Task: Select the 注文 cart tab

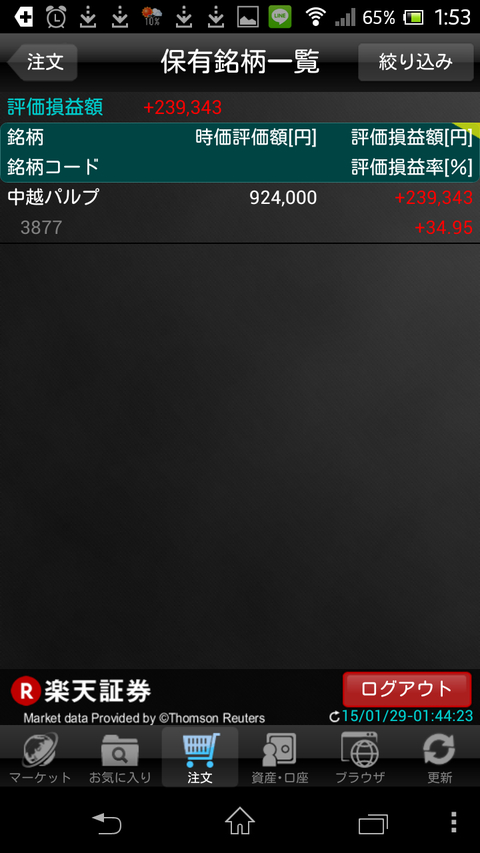Action: [x=200, y=758]
